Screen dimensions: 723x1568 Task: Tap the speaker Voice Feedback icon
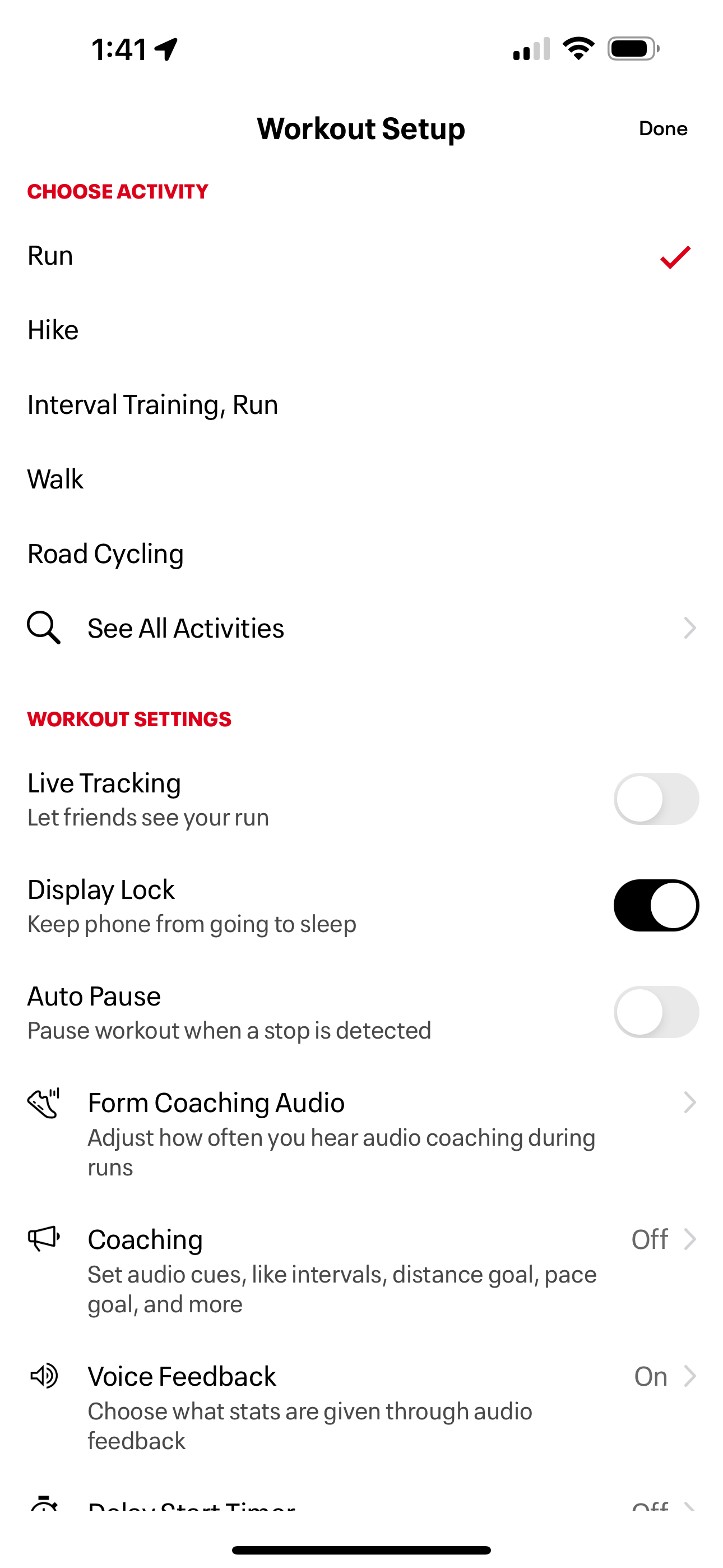coord(43,1376)
